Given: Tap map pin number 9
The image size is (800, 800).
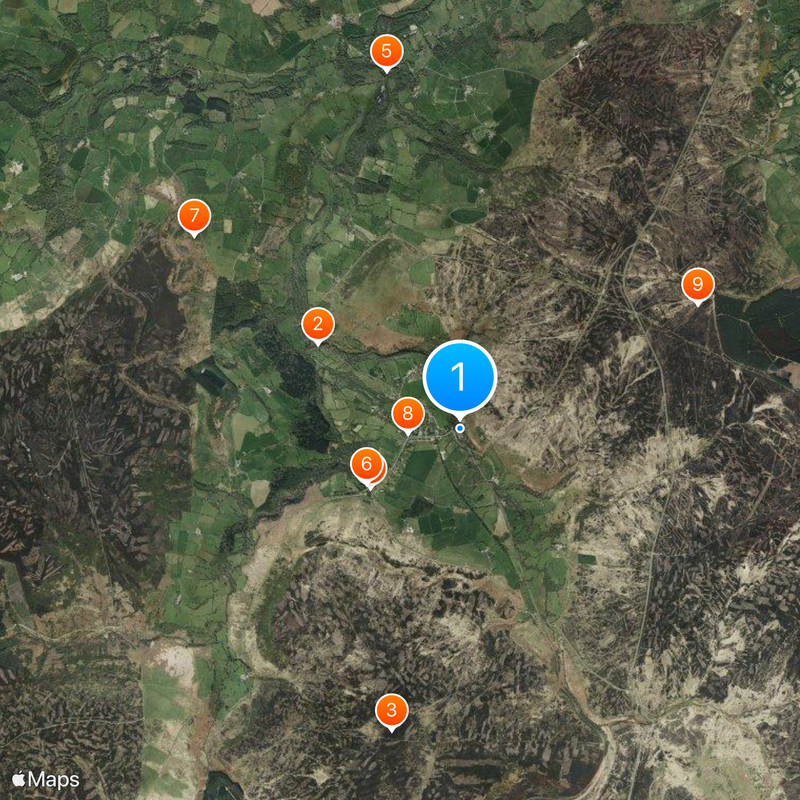Looking at the screenshot, I should (698, 284).
